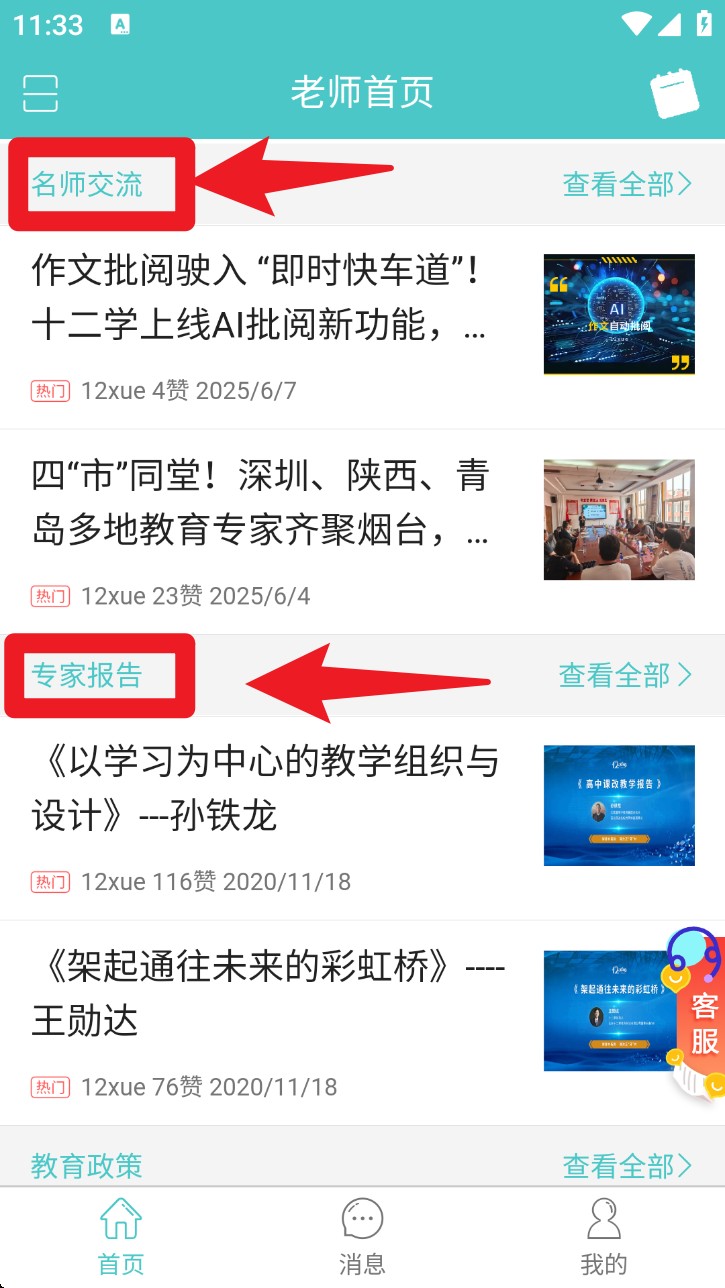Tap the scan icon in the app bar
The height and width of the screenshot is (1288, 725).
[40, 93]
